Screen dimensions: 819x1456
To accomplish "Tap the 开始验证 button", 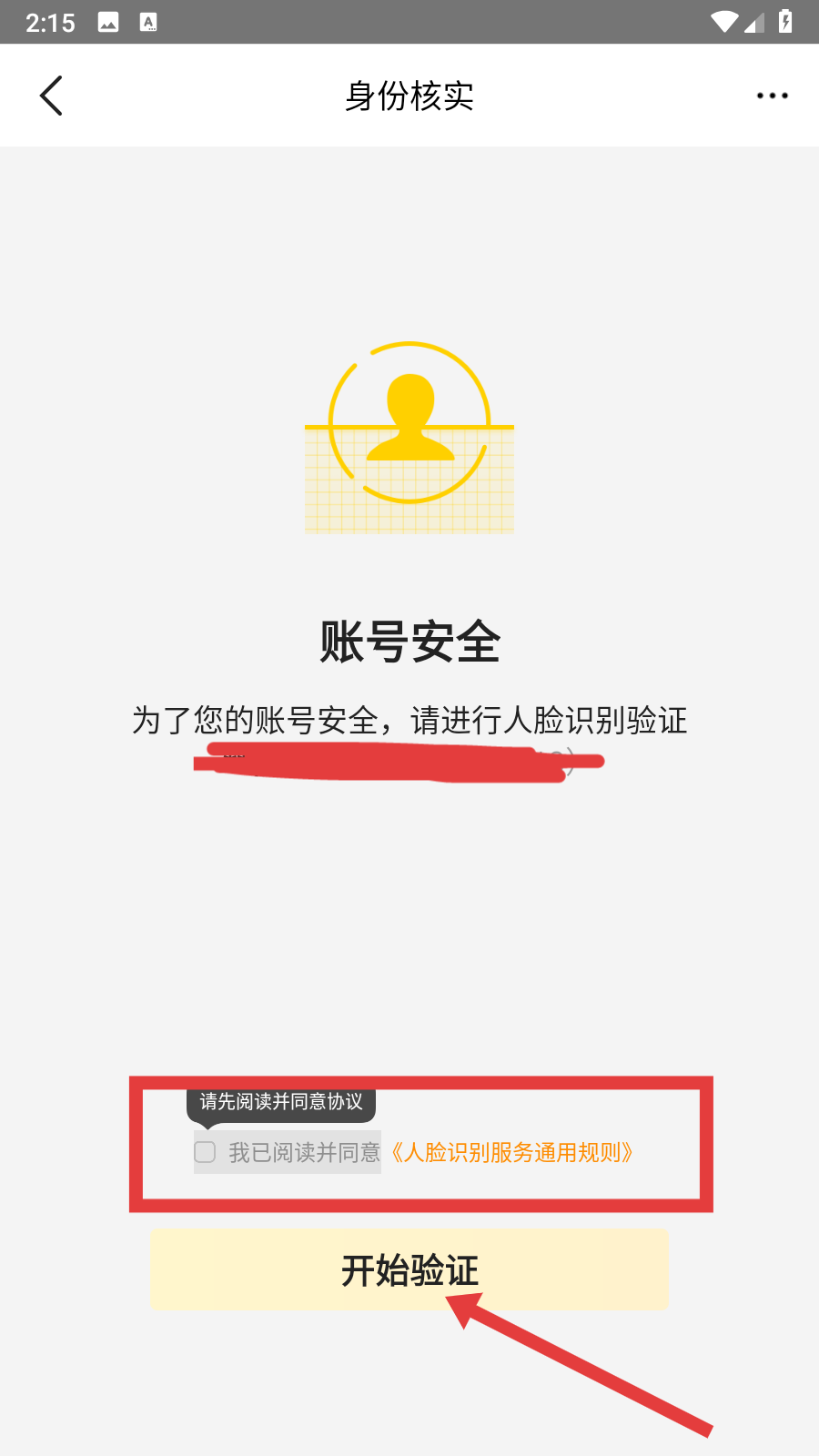I will coord(409,1269).
